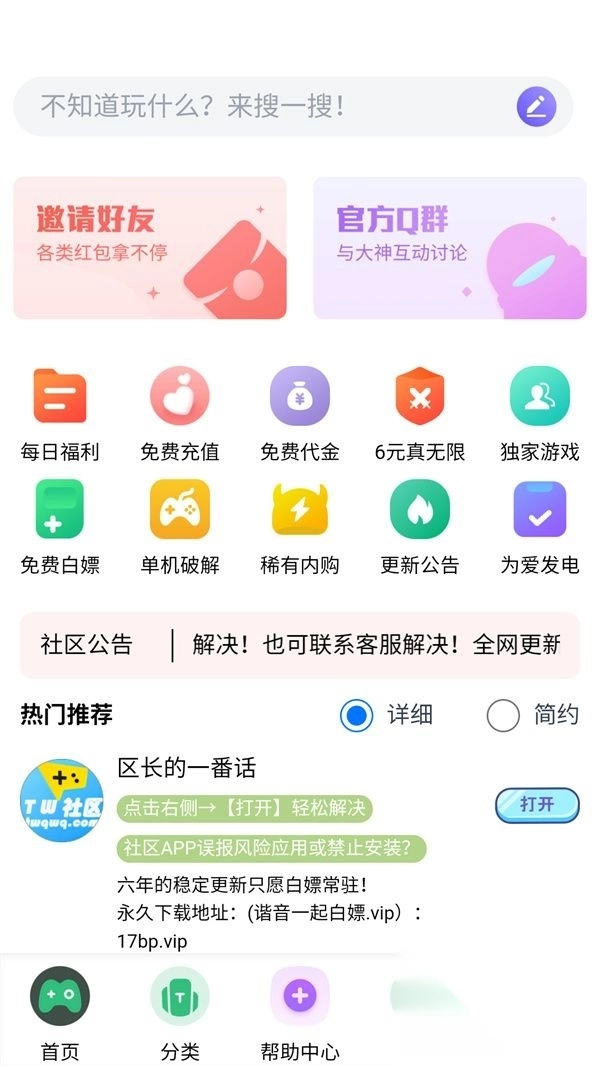The image size is (600, 1066).
Task: Open 每日福利 shortcut
Action: click(60, 414)
